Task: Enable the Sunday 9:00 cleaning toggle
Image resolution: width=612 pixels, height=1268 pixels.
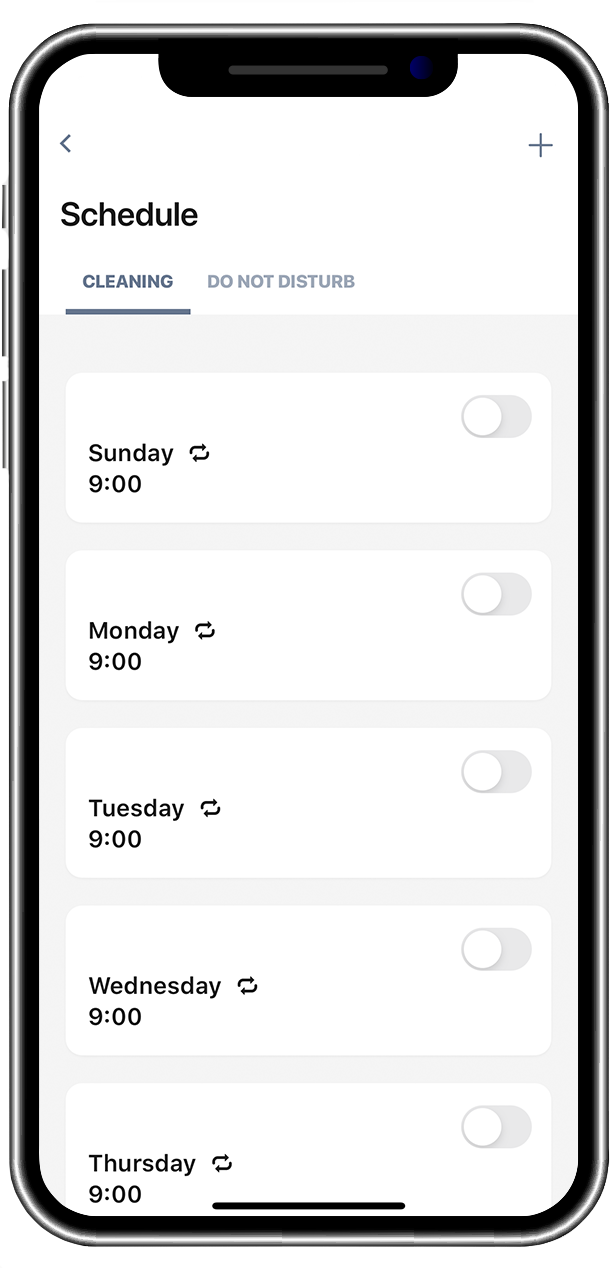Action: [x=496, y=416]
